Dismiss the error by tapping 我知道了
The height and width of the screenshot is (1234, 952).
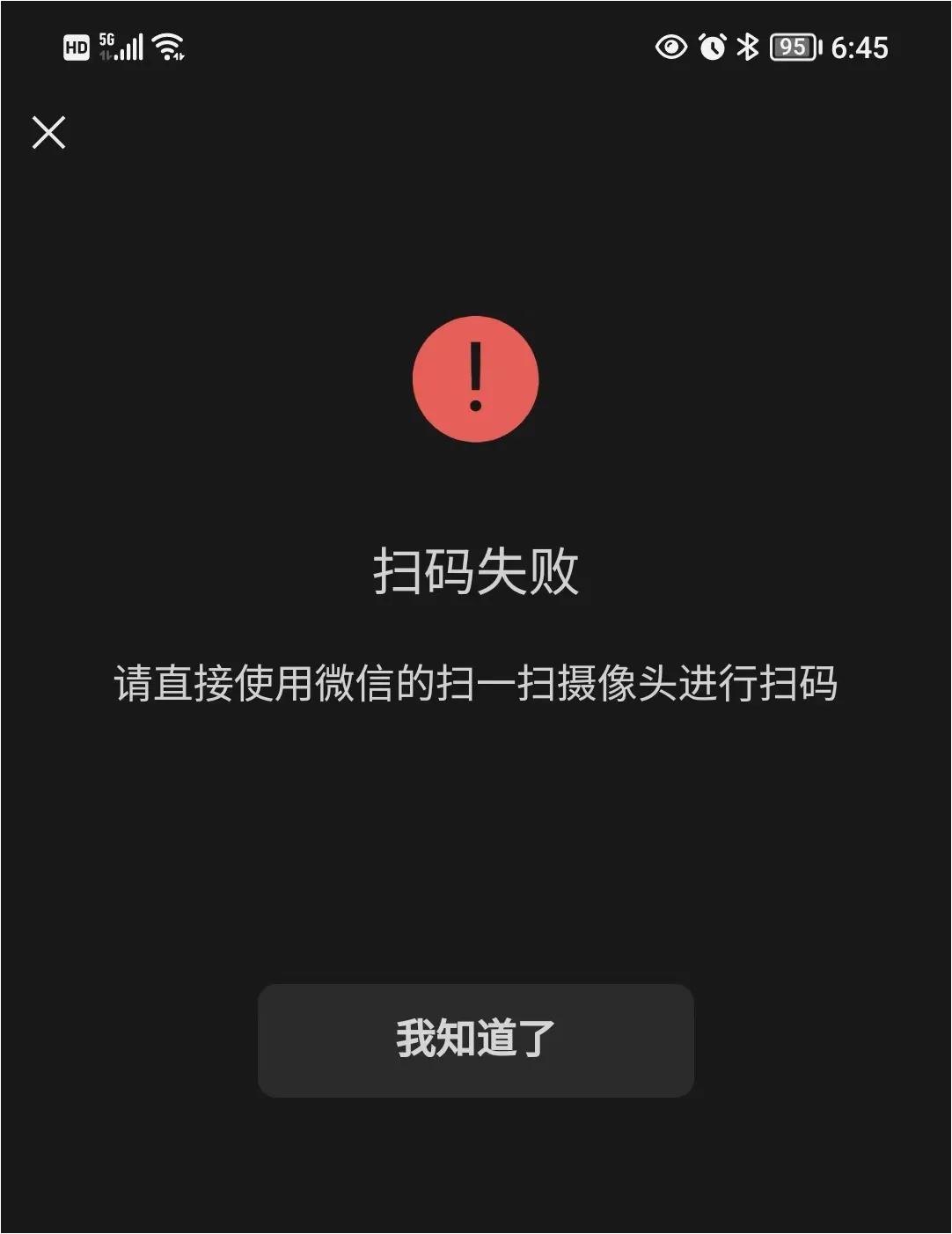click(x=475, y=1040)
